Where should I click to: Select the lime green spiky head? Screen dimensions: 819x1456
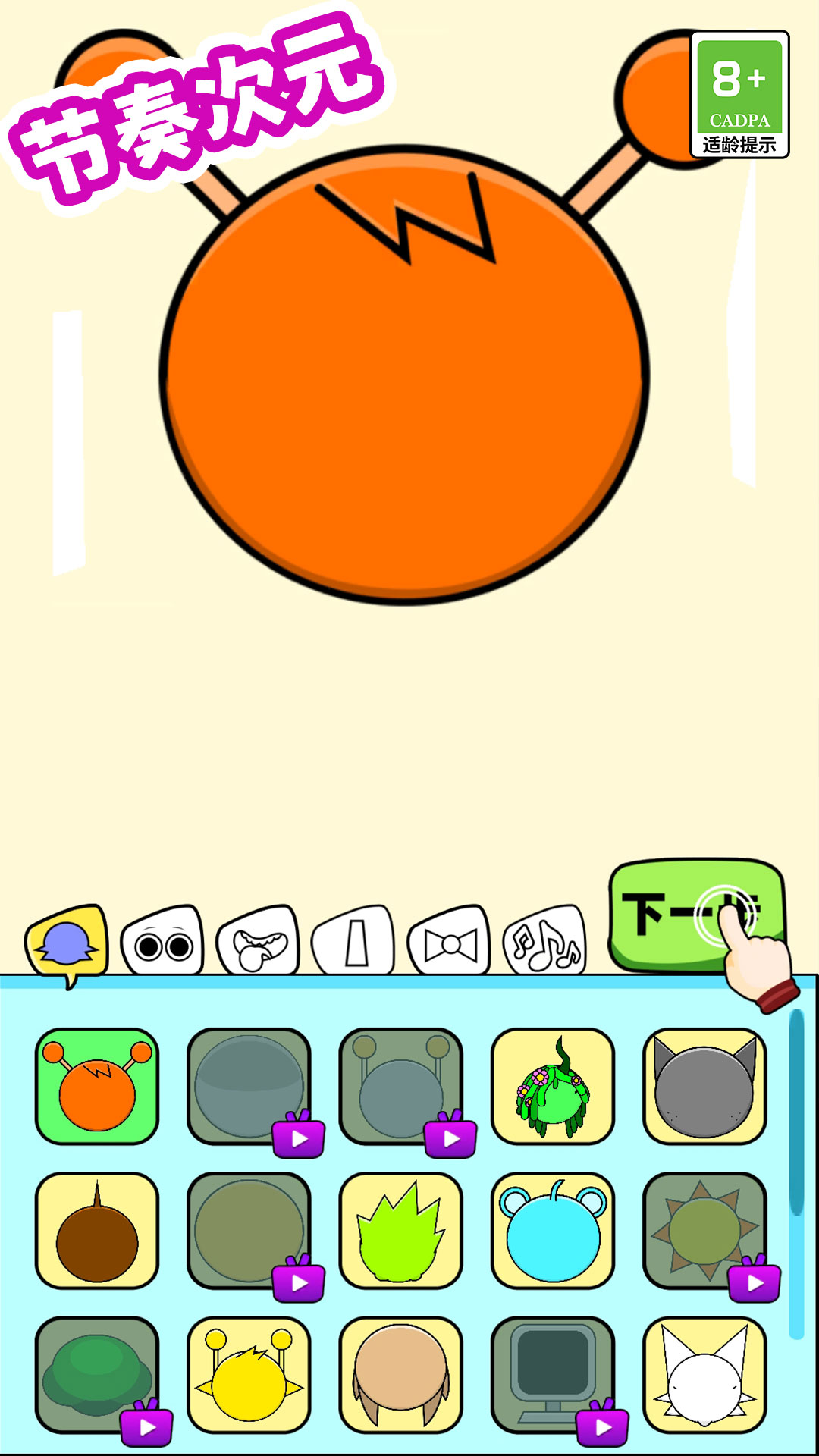coord(400,1230)
